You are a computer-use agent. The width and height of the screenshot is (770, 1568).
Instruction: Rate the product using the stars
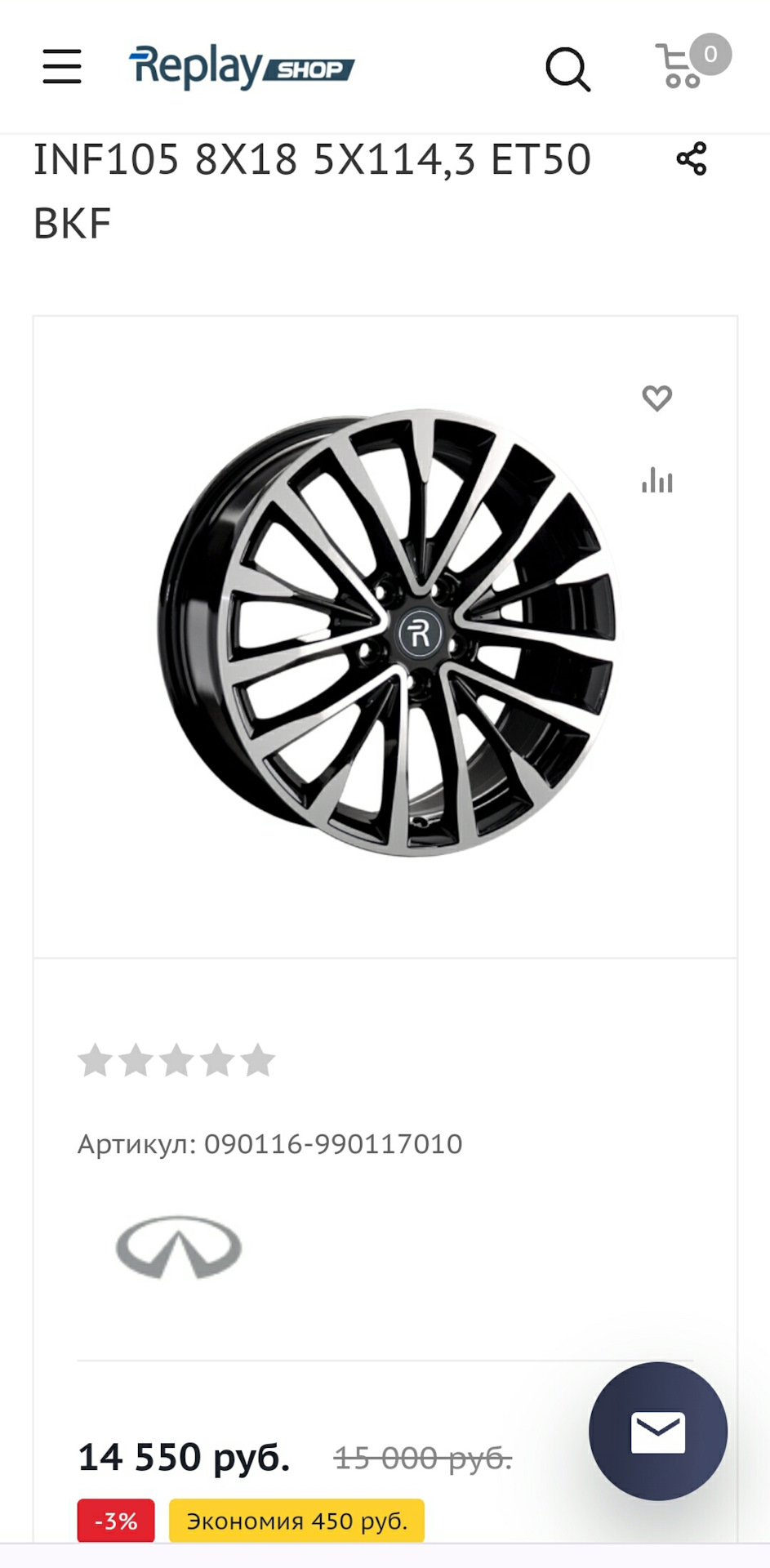click(x=176, y=1061)
